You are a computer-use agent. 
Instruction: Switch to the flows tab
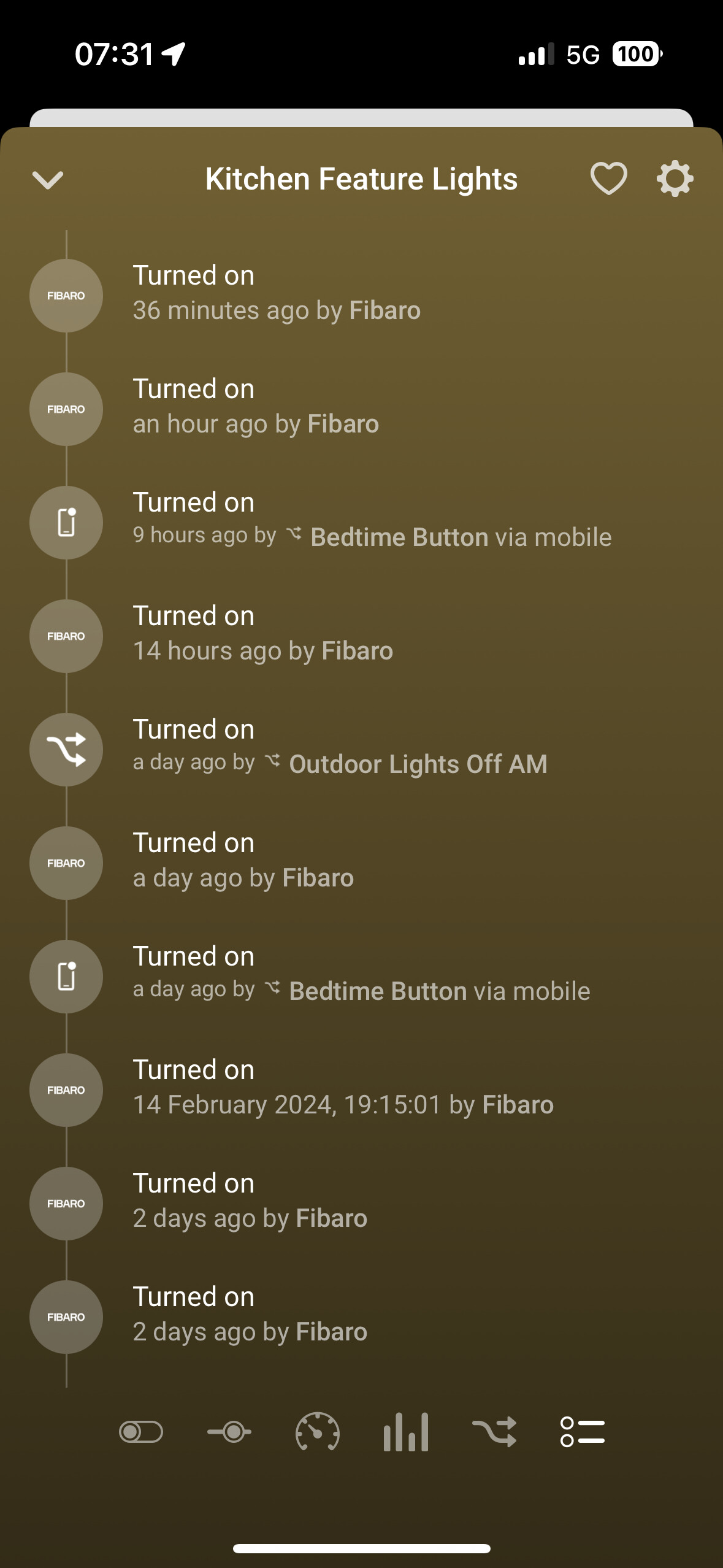[x=494, y=1432]
